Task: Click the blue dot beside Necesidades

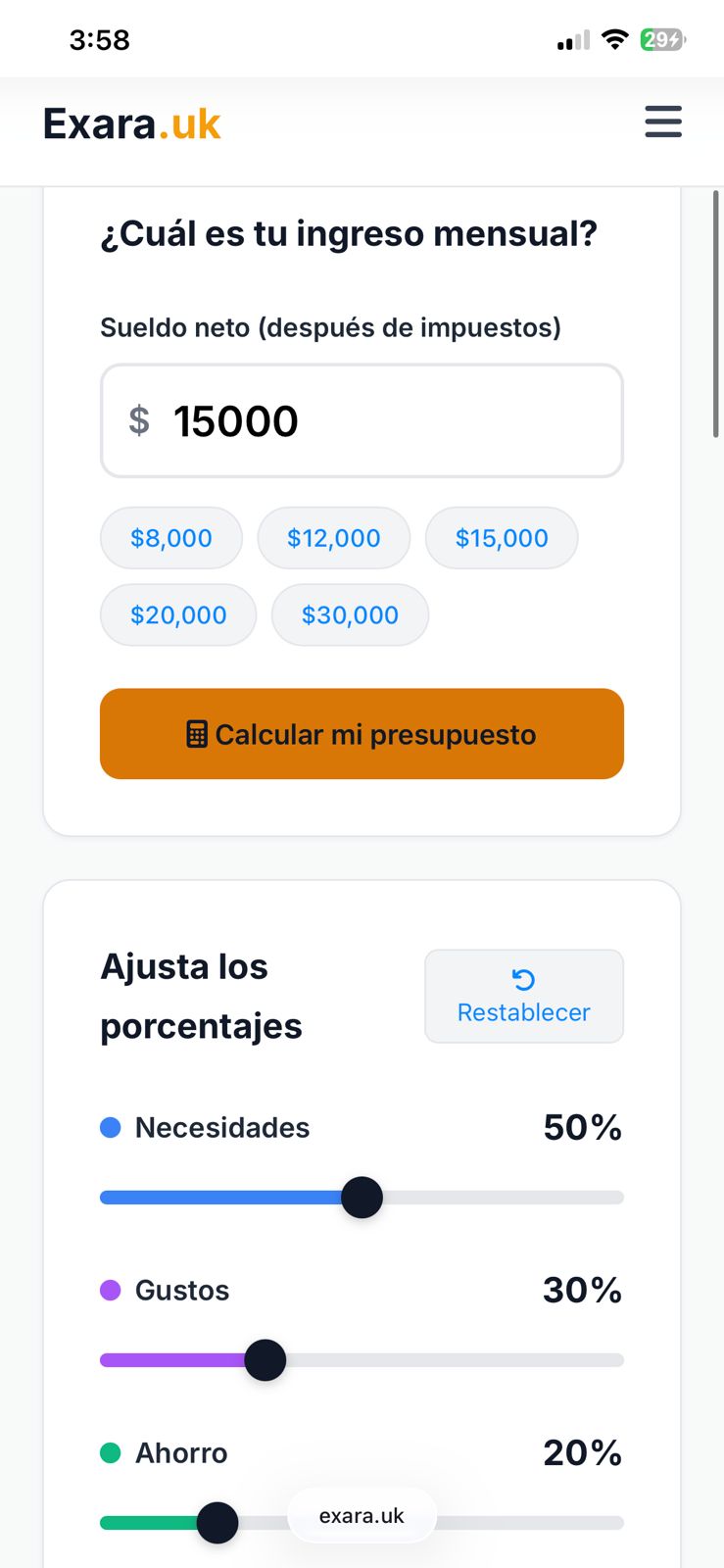Action: tap(110, 1128)
